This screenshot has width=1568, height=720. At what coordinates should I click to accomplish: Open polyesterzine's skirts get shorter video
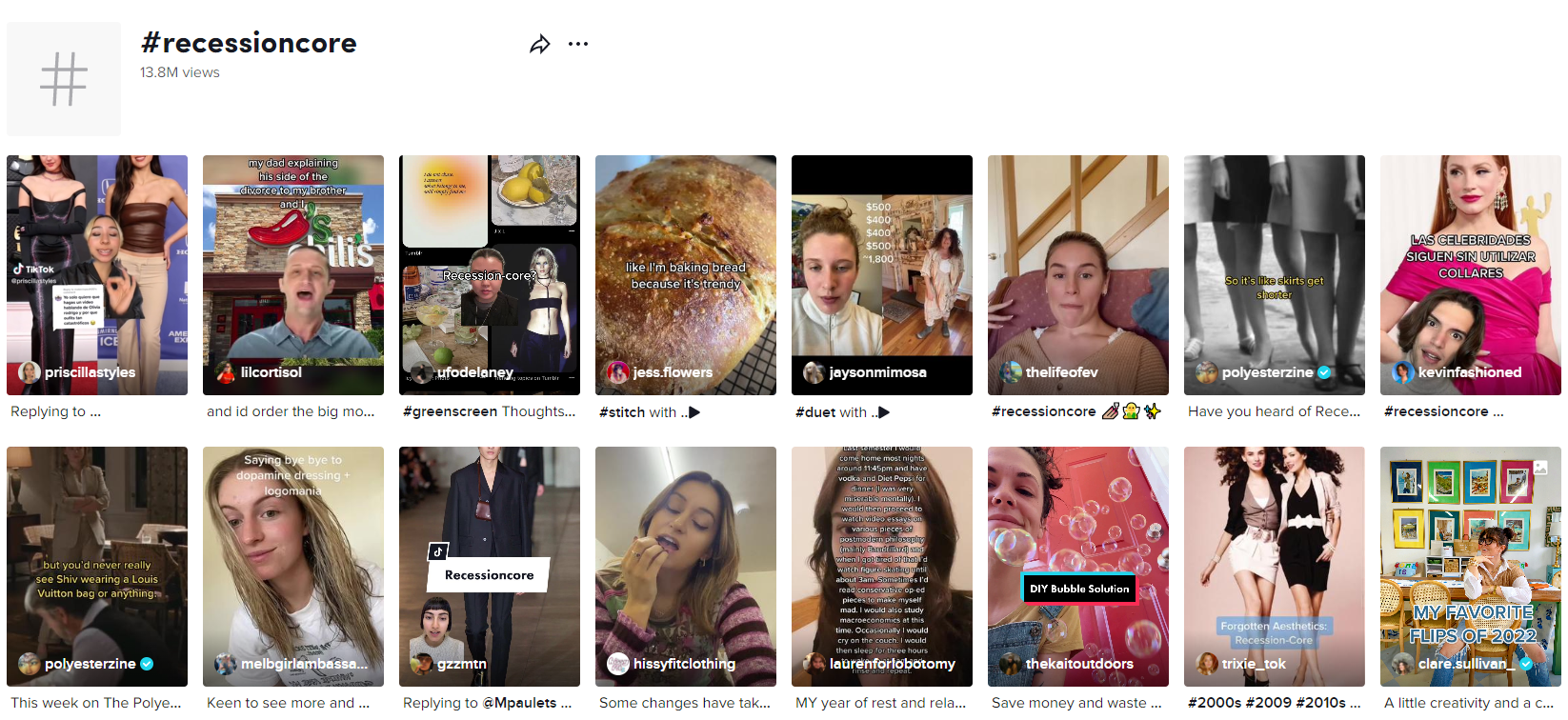click(x=1275, y=274)
